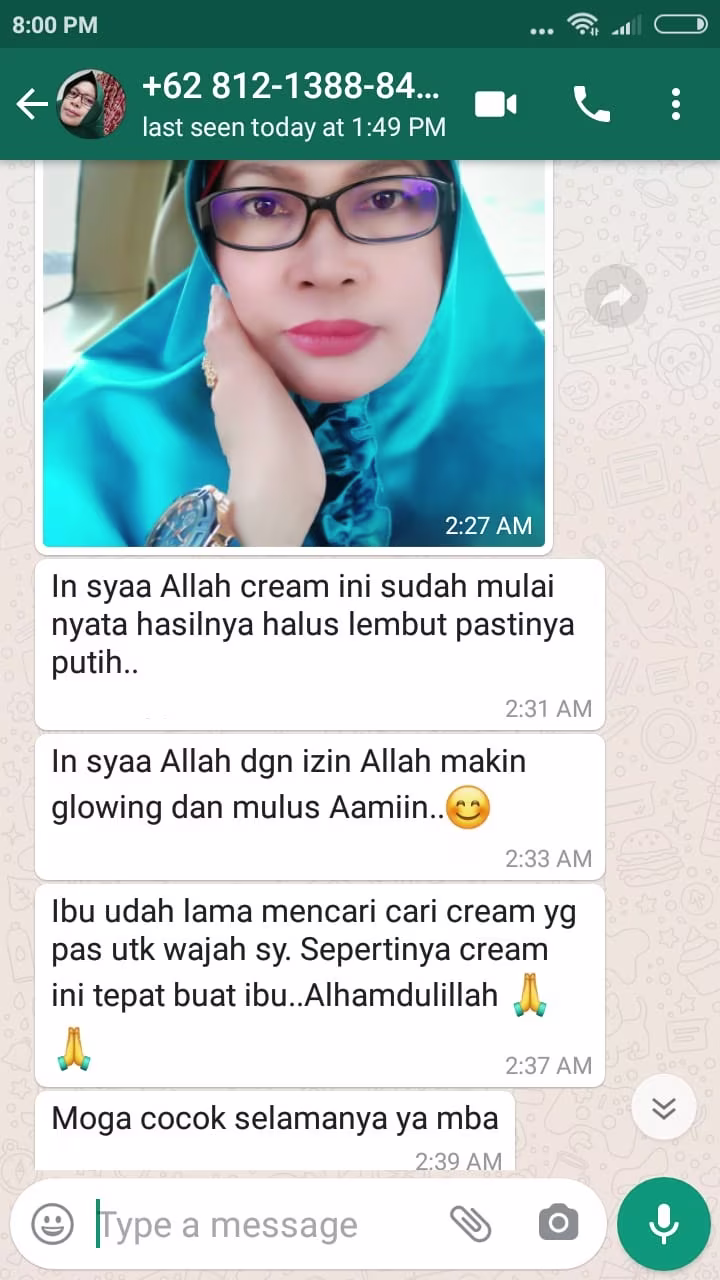Open the camera to send a photo
The image size is (720, 1280).
[558, 1224]
